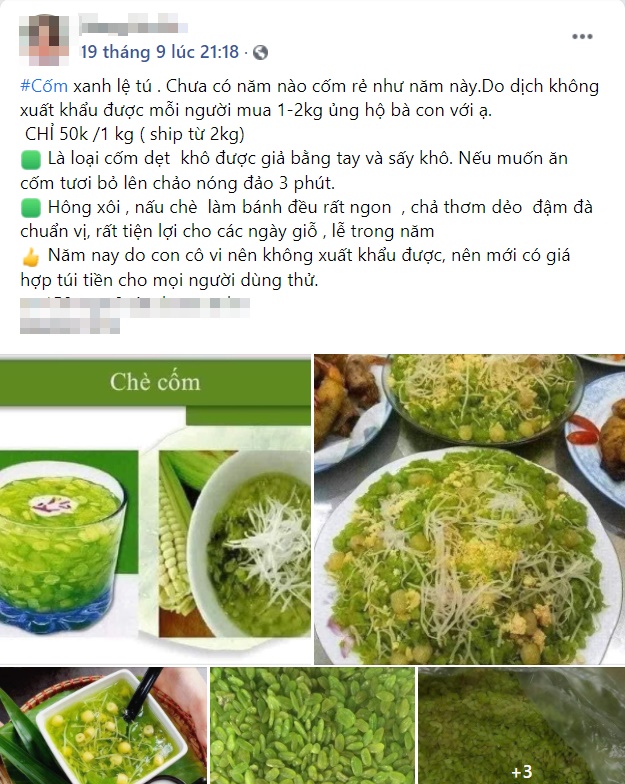
Task: View the close-up photo of green cốm flakes
Action: (312, 726)
